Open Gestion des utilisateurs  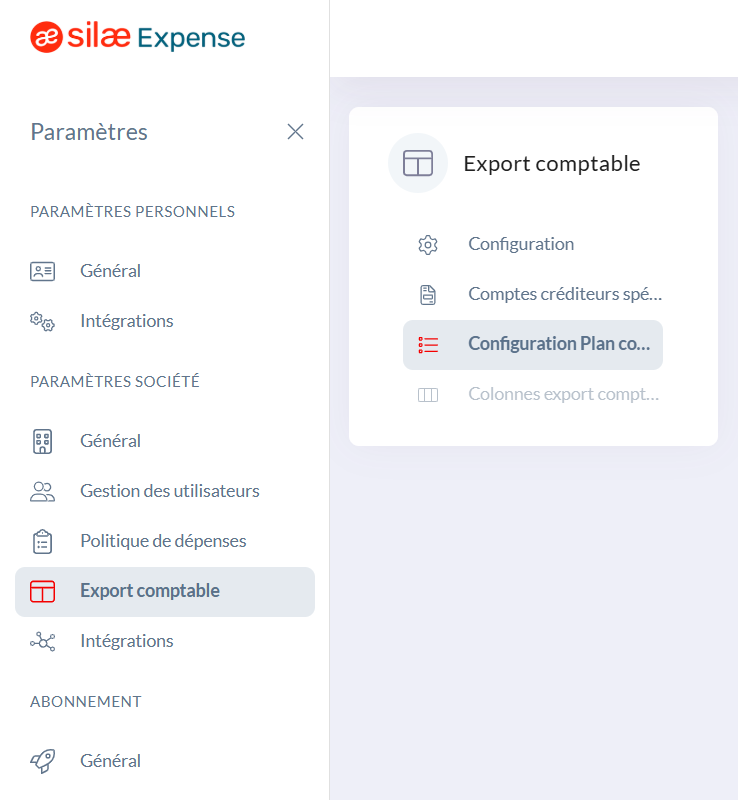(169, 491)
